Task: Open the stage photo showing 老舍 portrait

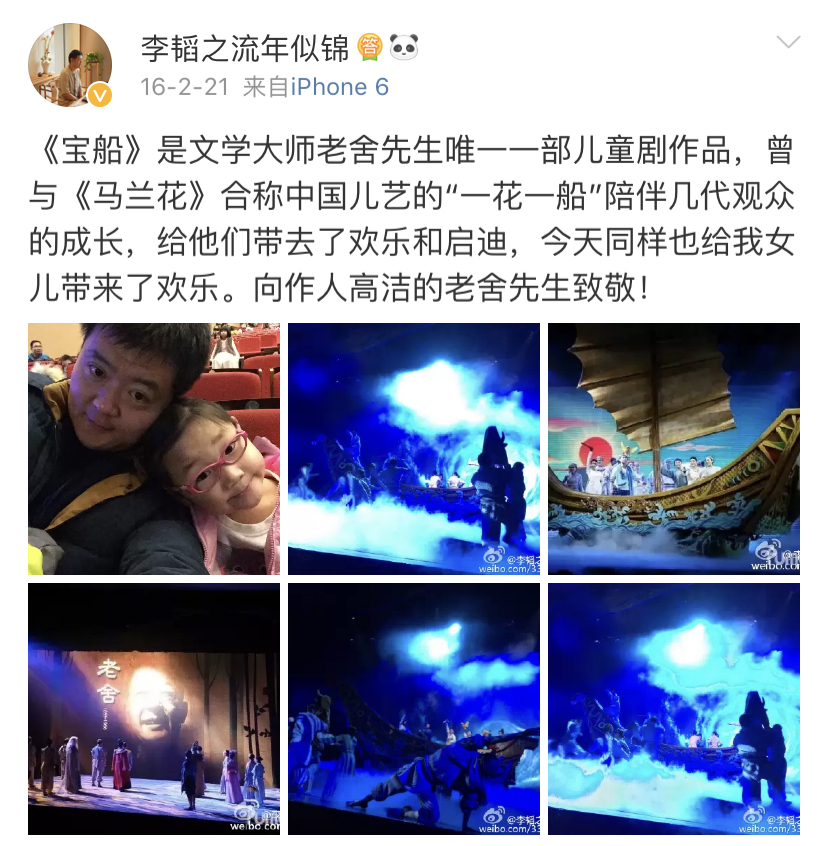Action: coord(154,709)
